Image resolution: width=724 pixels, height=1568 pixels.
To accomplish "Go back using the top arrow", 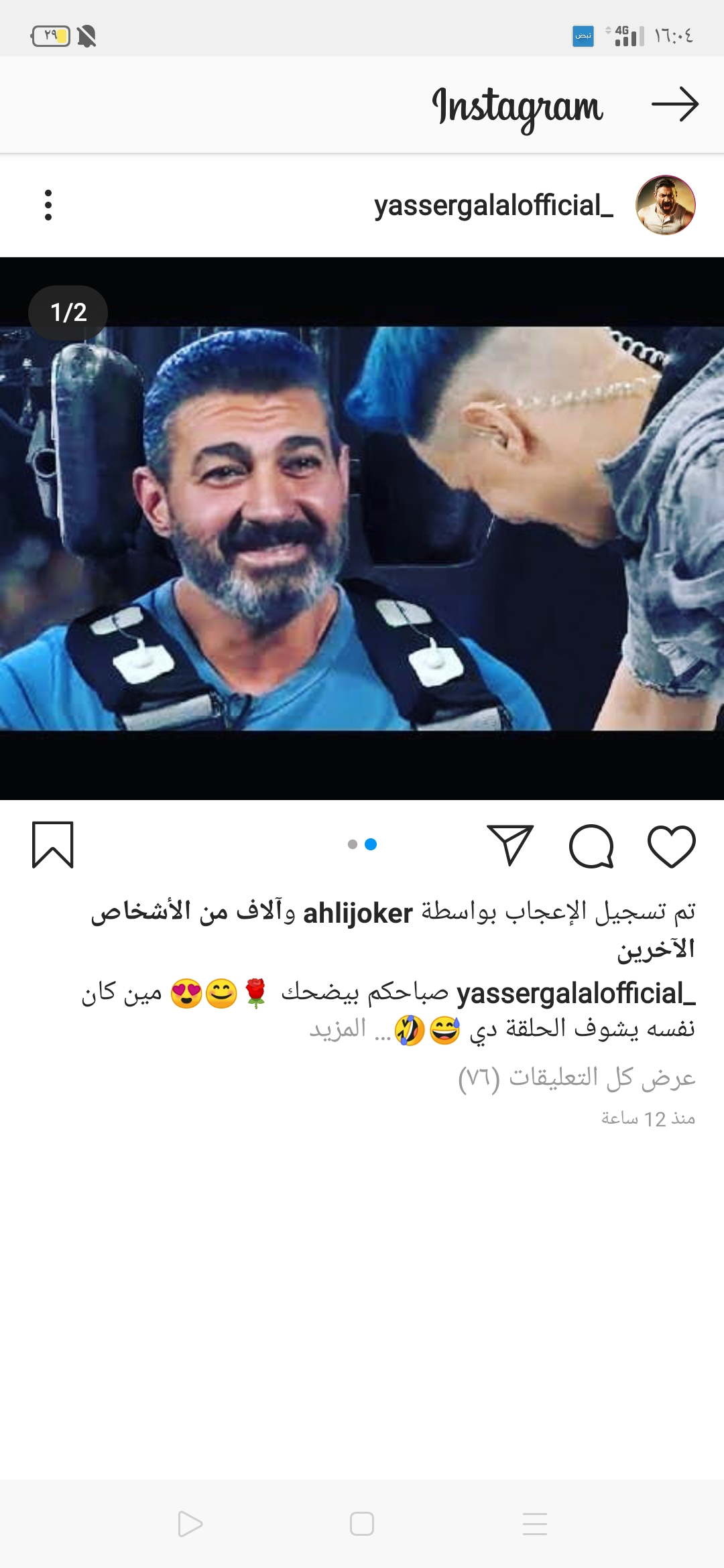I will tap(674, 105).
